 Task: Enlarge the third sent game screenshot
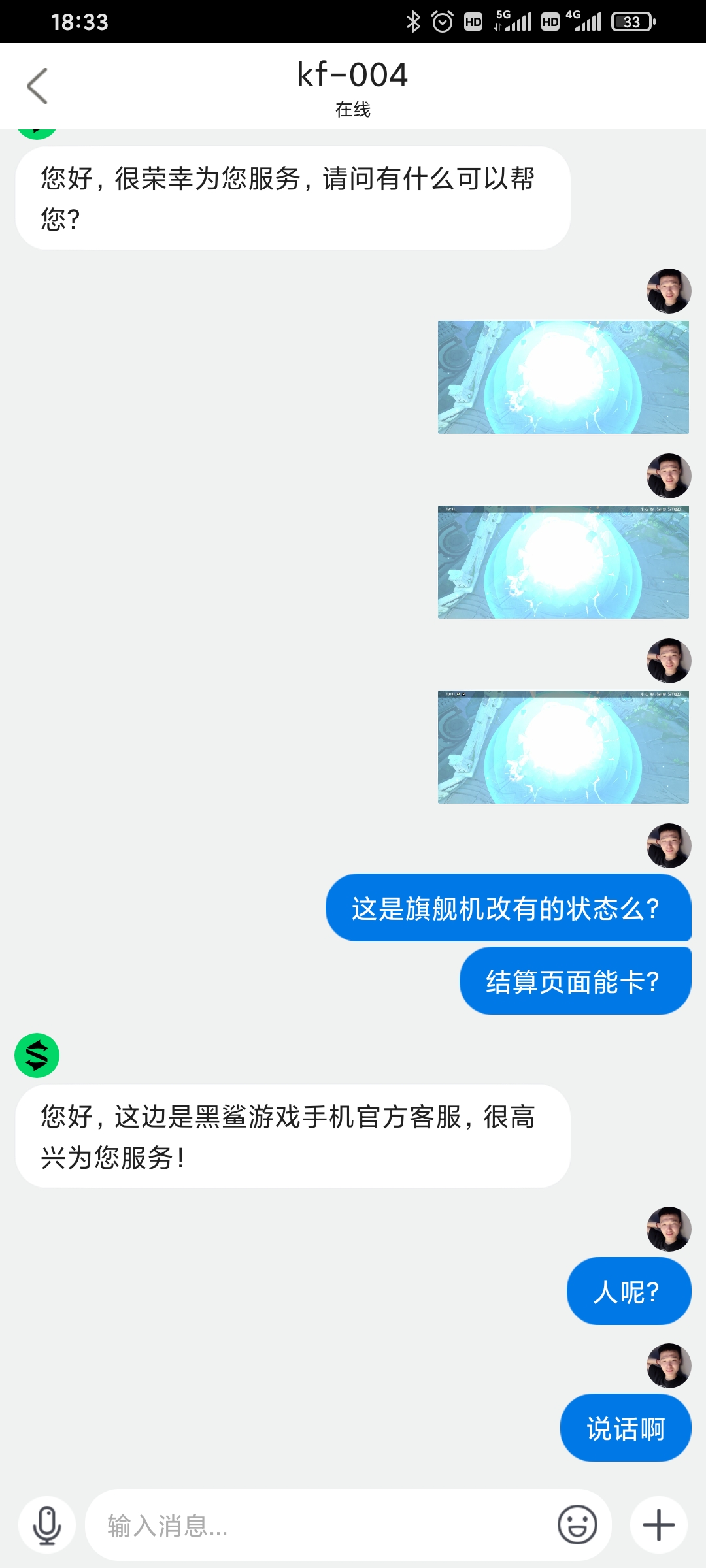(563, 747)
